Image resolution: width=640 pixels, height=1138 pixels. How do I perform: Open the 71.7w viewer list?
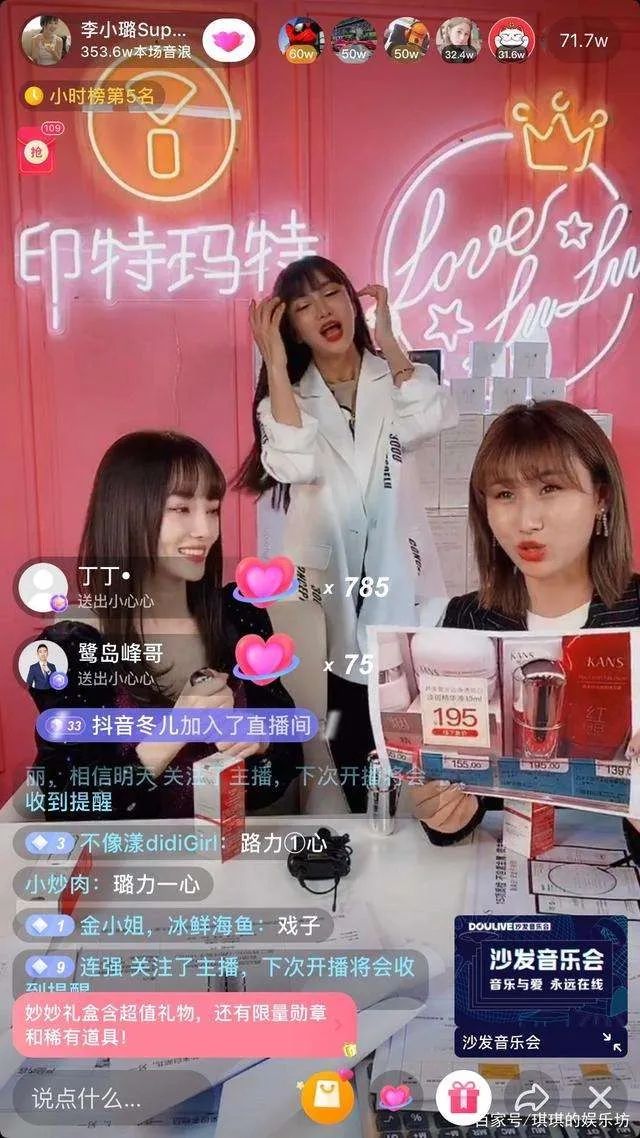[584, 41]
